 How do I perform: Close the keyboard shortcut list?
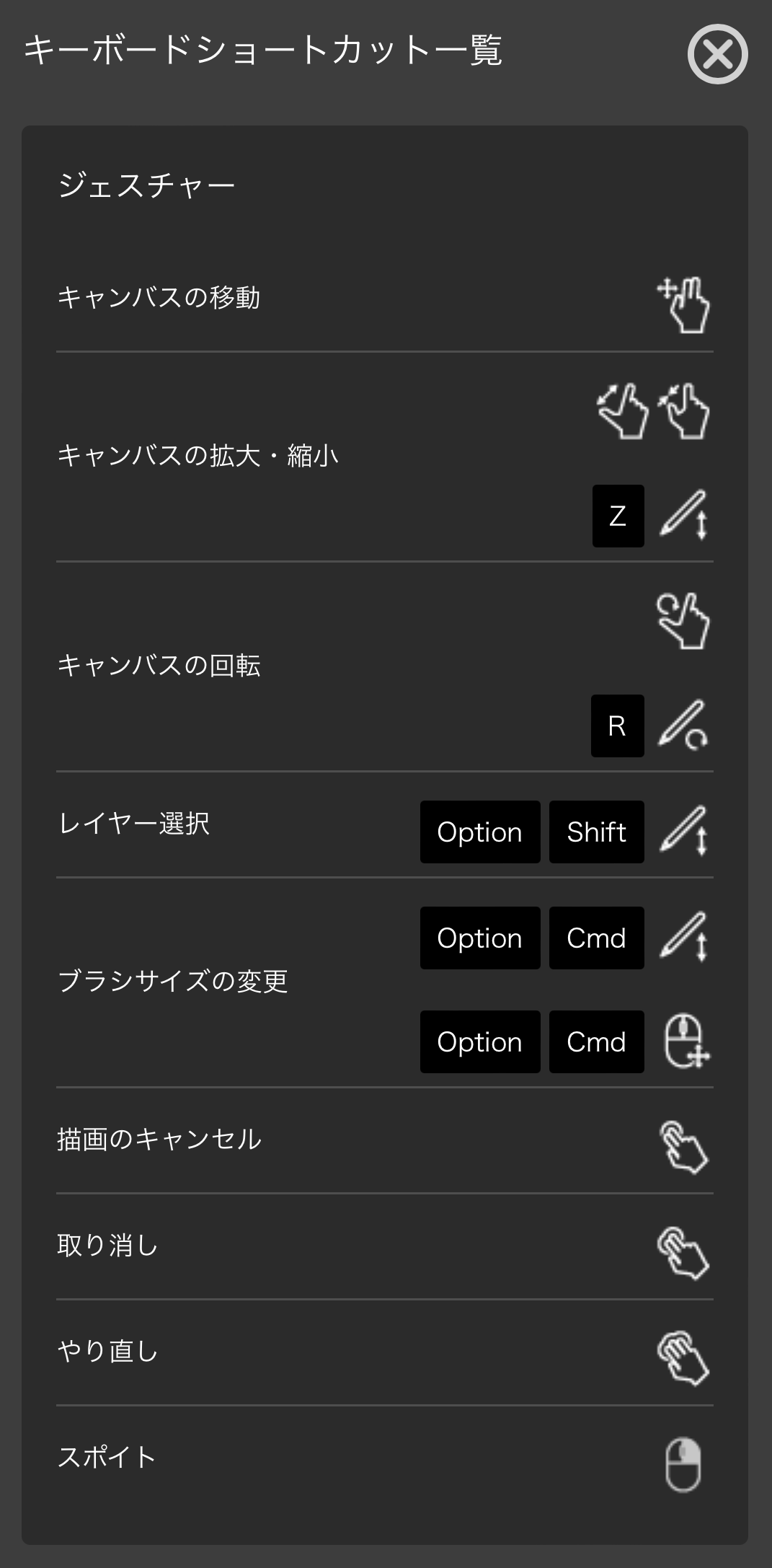(717, 54)
